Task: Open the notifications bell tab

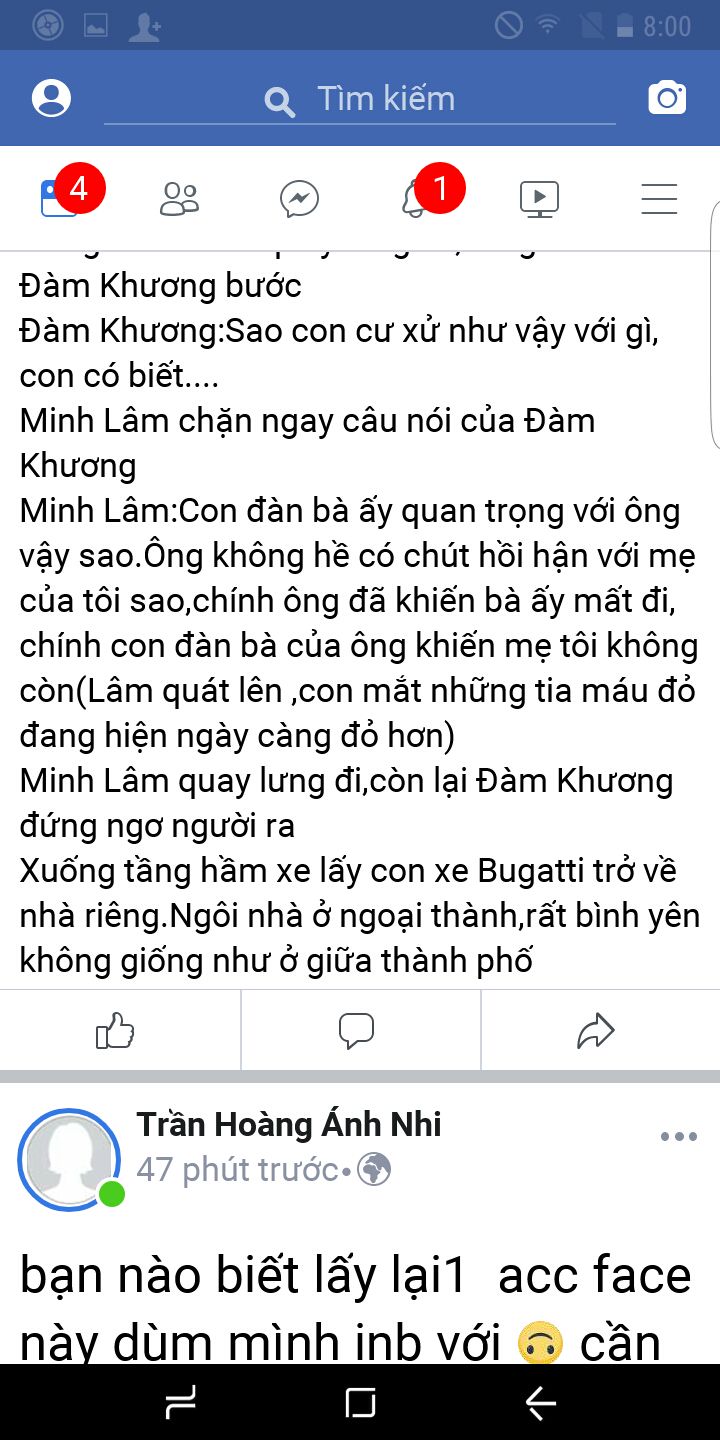Action: coord(416,199)
